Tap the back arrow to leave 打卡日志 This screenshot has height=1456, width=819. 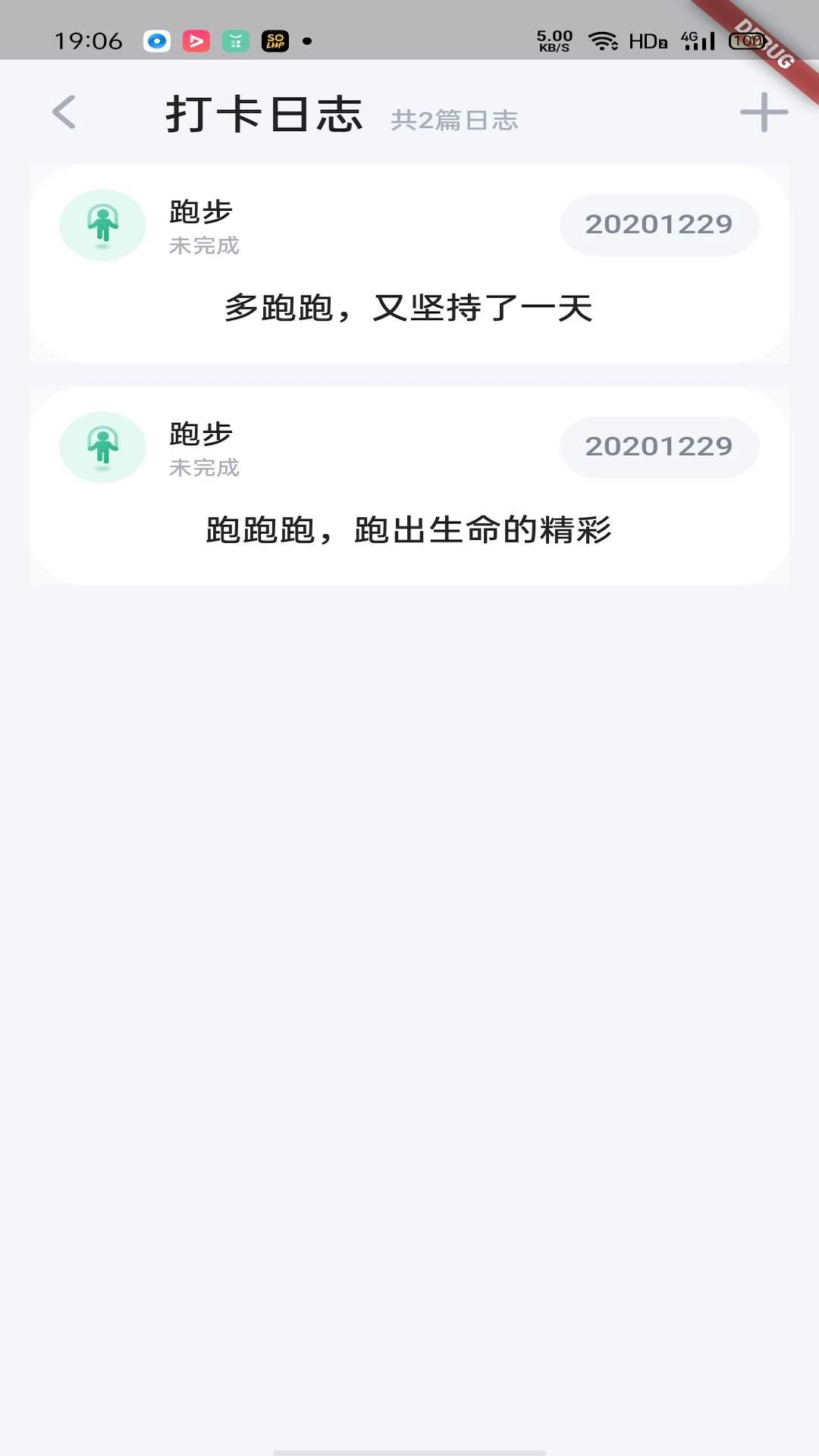[64, 111]
